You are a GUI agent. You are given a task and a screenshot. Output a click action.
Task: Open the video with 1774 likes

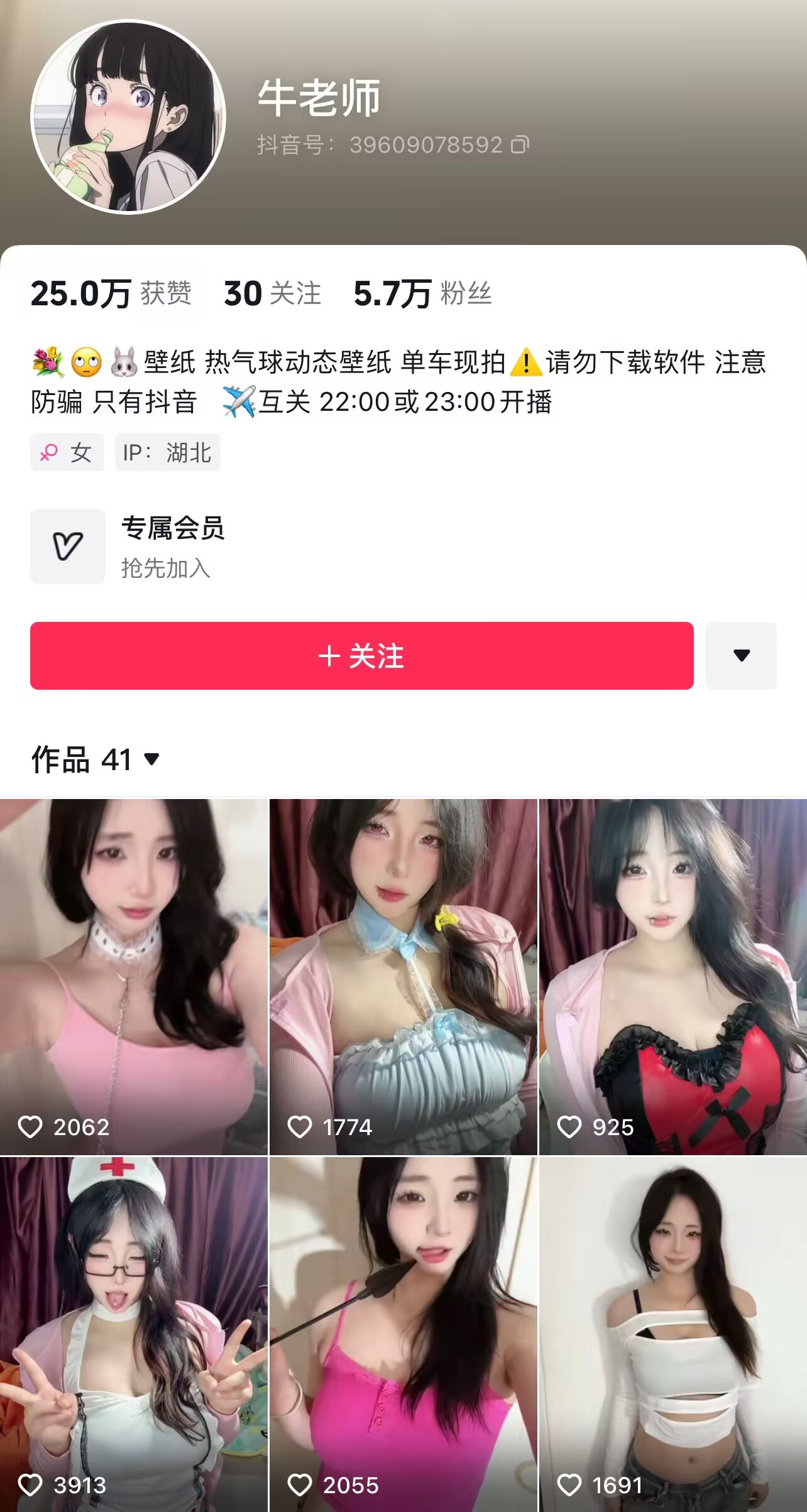point(403,976)
